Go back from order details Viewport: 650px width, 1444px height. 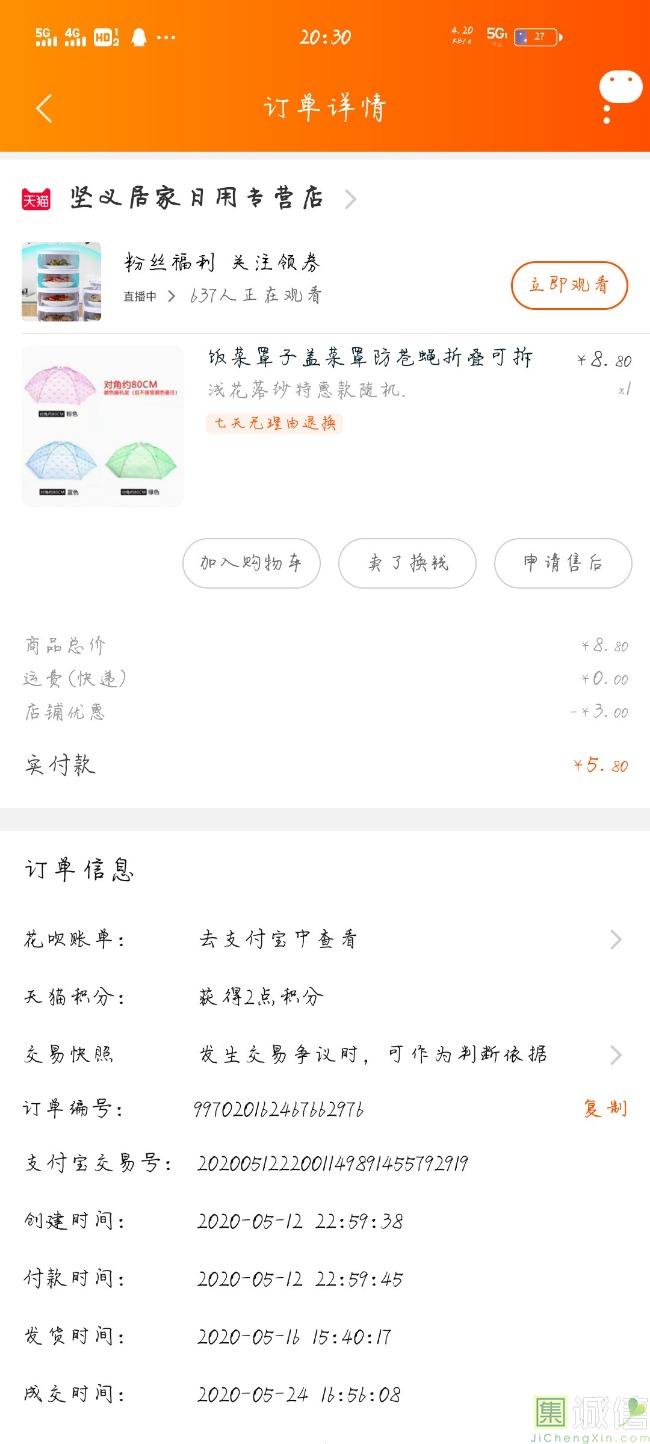click(44, 108)
